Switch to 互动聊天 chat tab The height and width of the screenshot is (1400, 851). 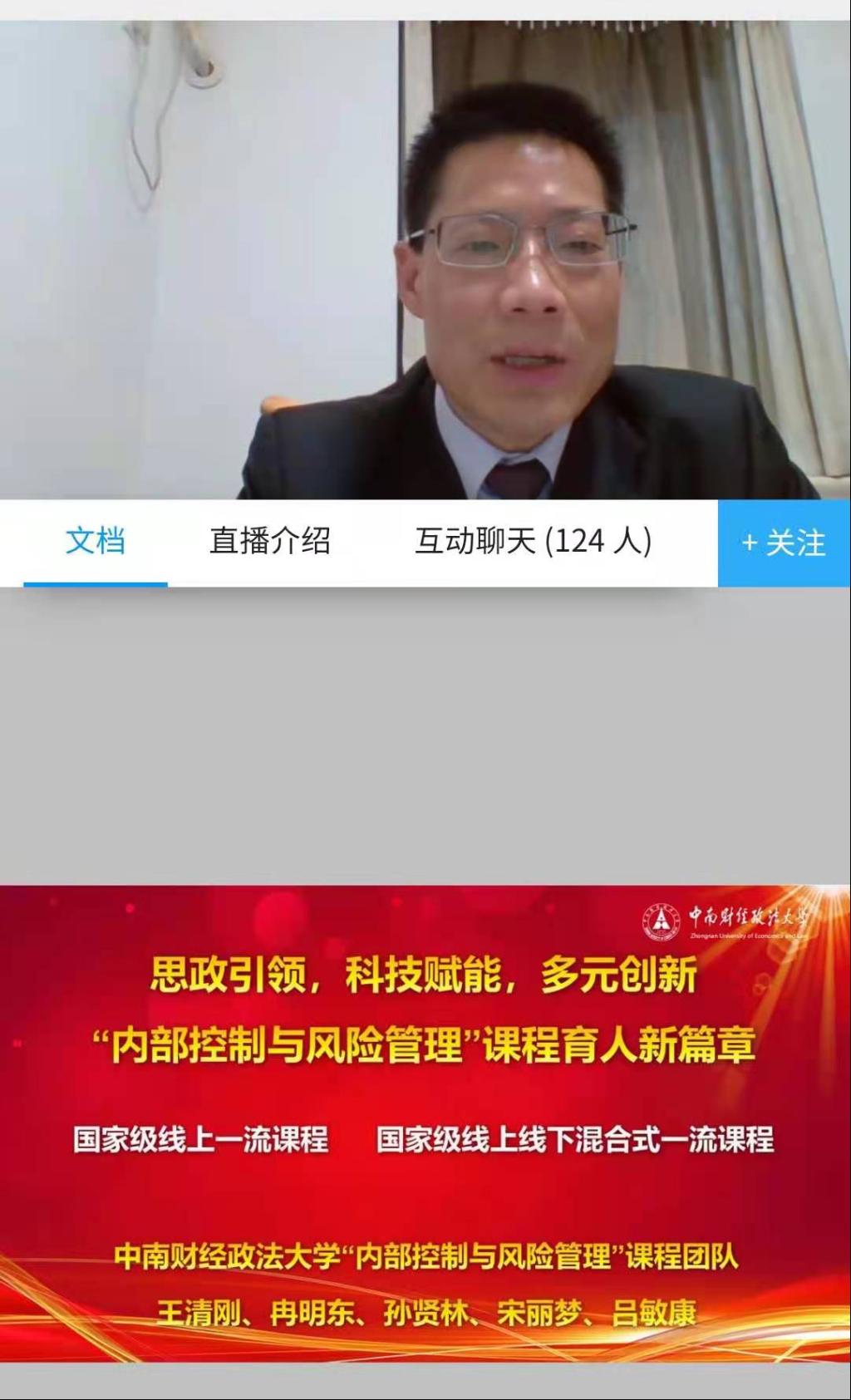(x=533, y=542)
